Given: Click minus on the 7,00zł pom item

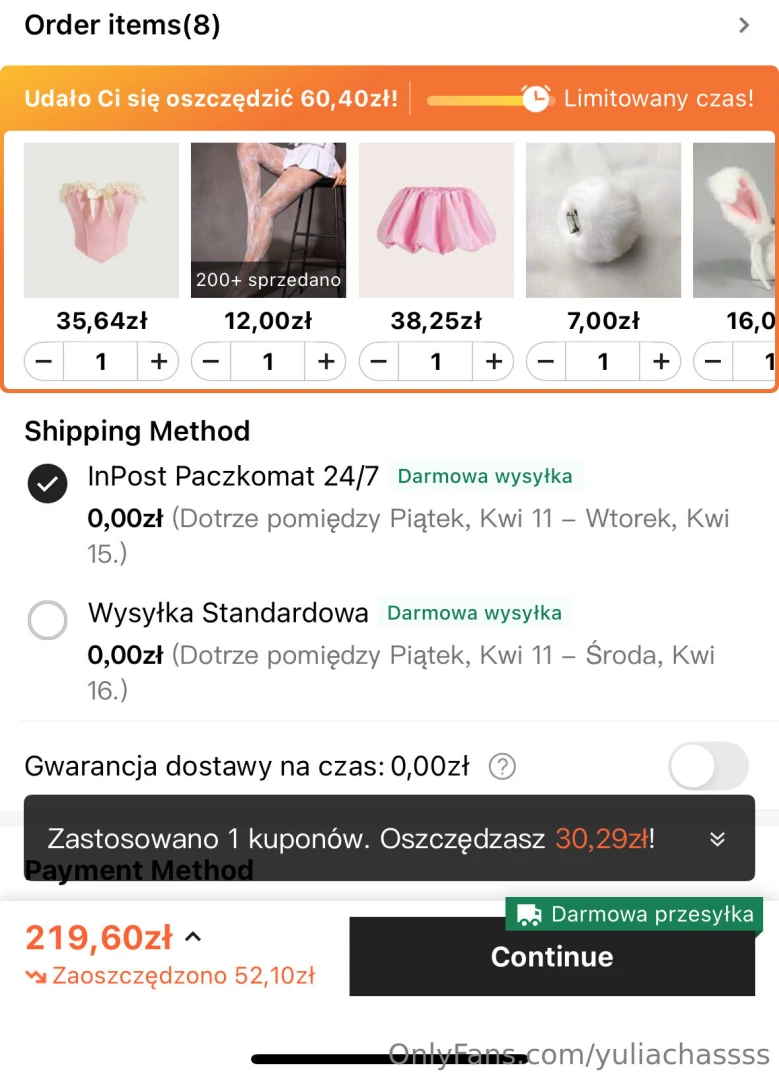Looking at the screenshot, I should pyautogui.click(x=544, y=362).
